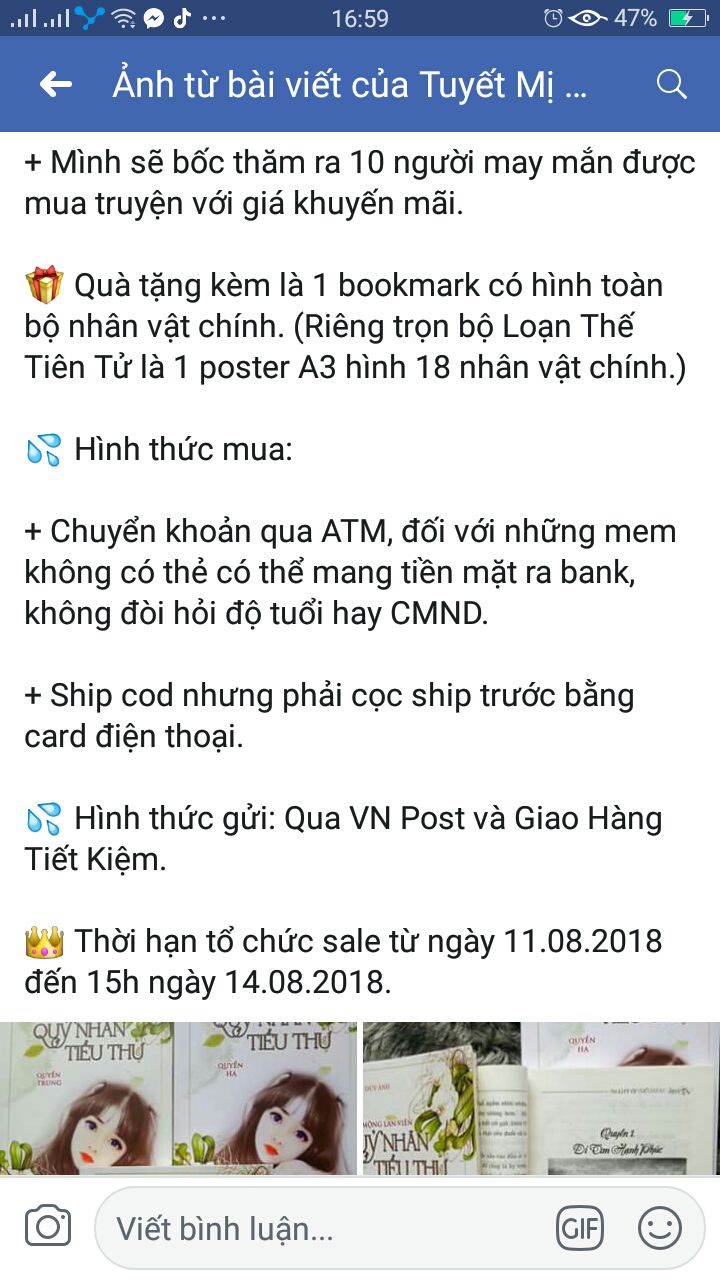Screen dimensions: 720x1280
Task: View the right open-book photo
Action: [x=541, y=1097]
